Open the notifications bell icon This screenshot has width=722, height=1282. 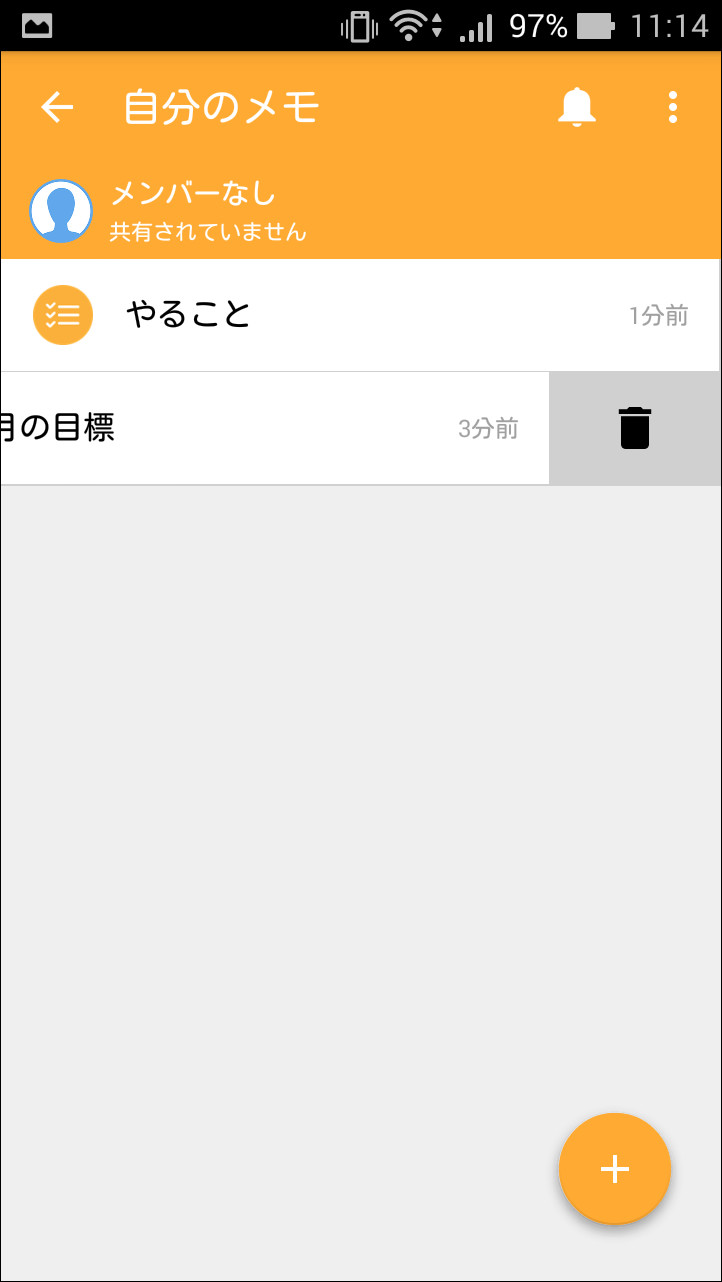pyautogui.click(x=576, y=107)
